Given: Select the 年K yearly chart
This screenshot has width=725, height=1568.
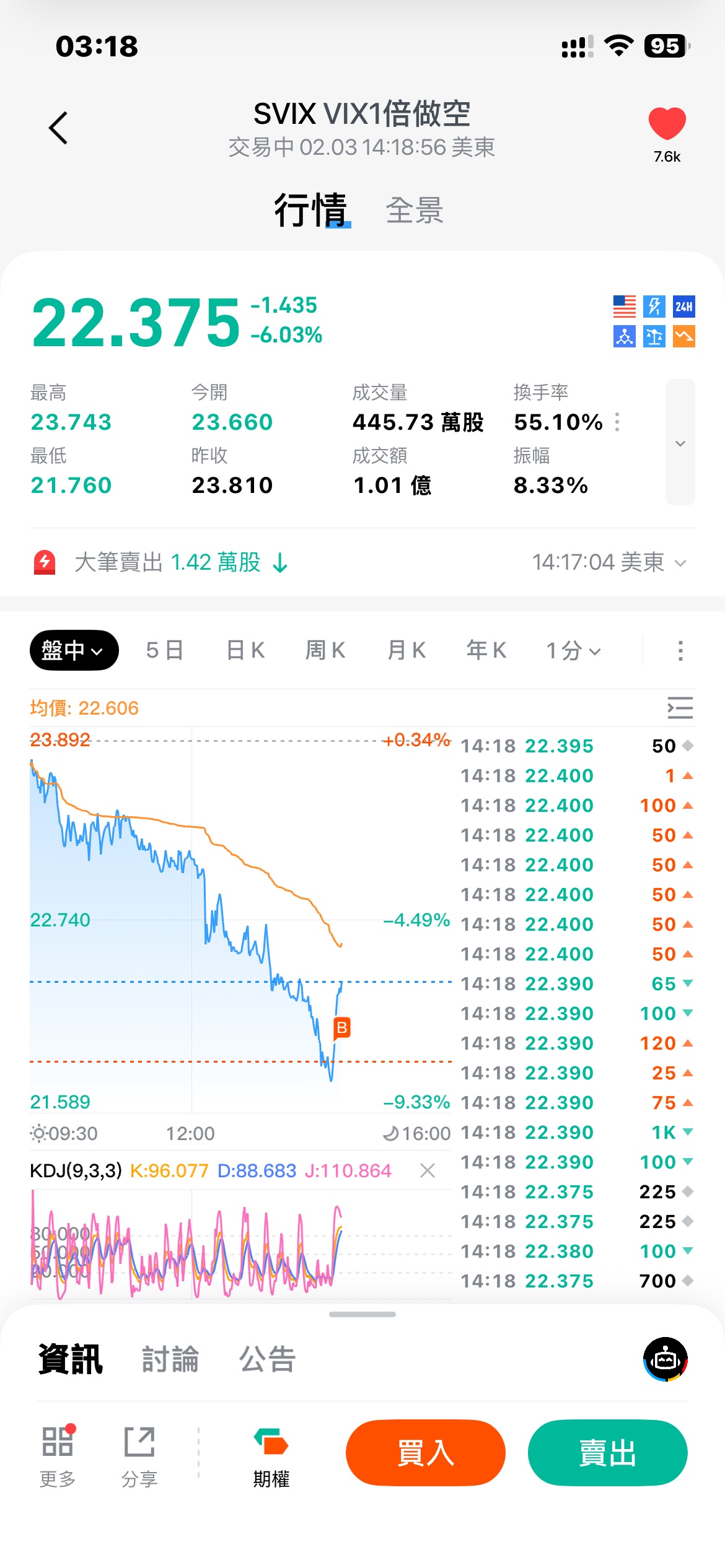Looking at the screenshot, I should [x=486, y=650].
